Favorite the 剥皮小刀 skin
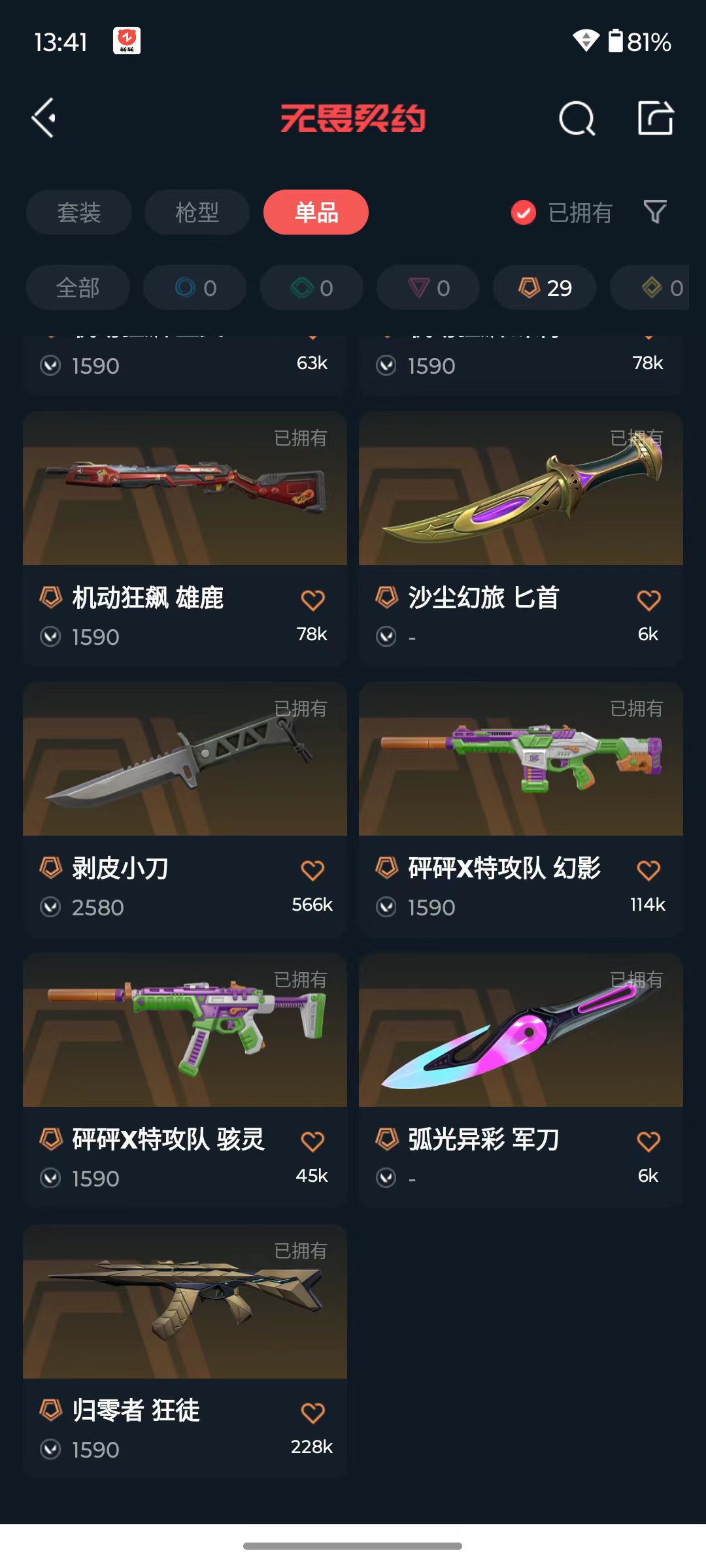 tap(312, 870)
